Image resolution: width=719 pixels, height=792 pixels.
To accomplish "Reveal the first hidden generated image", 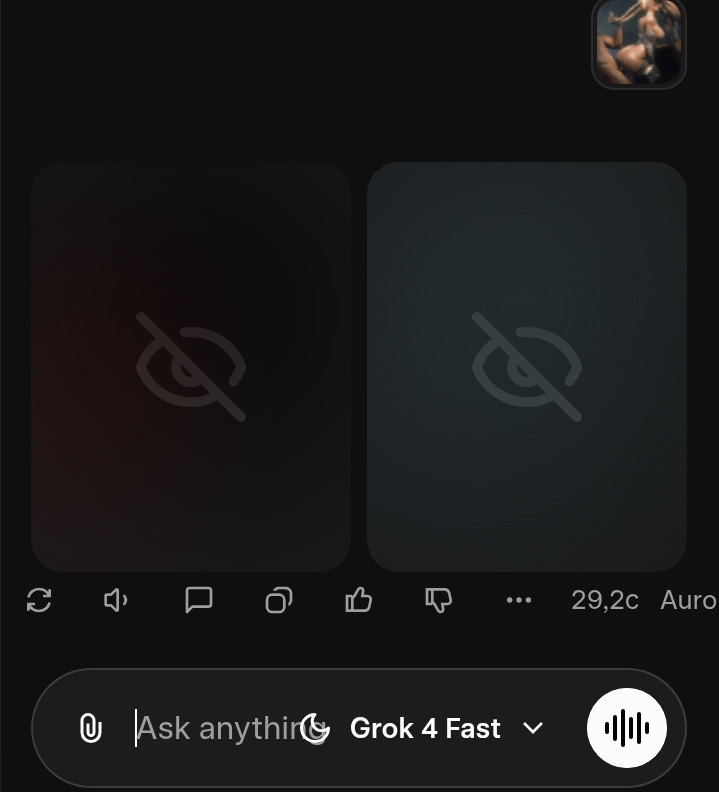I will pos(190,366).
